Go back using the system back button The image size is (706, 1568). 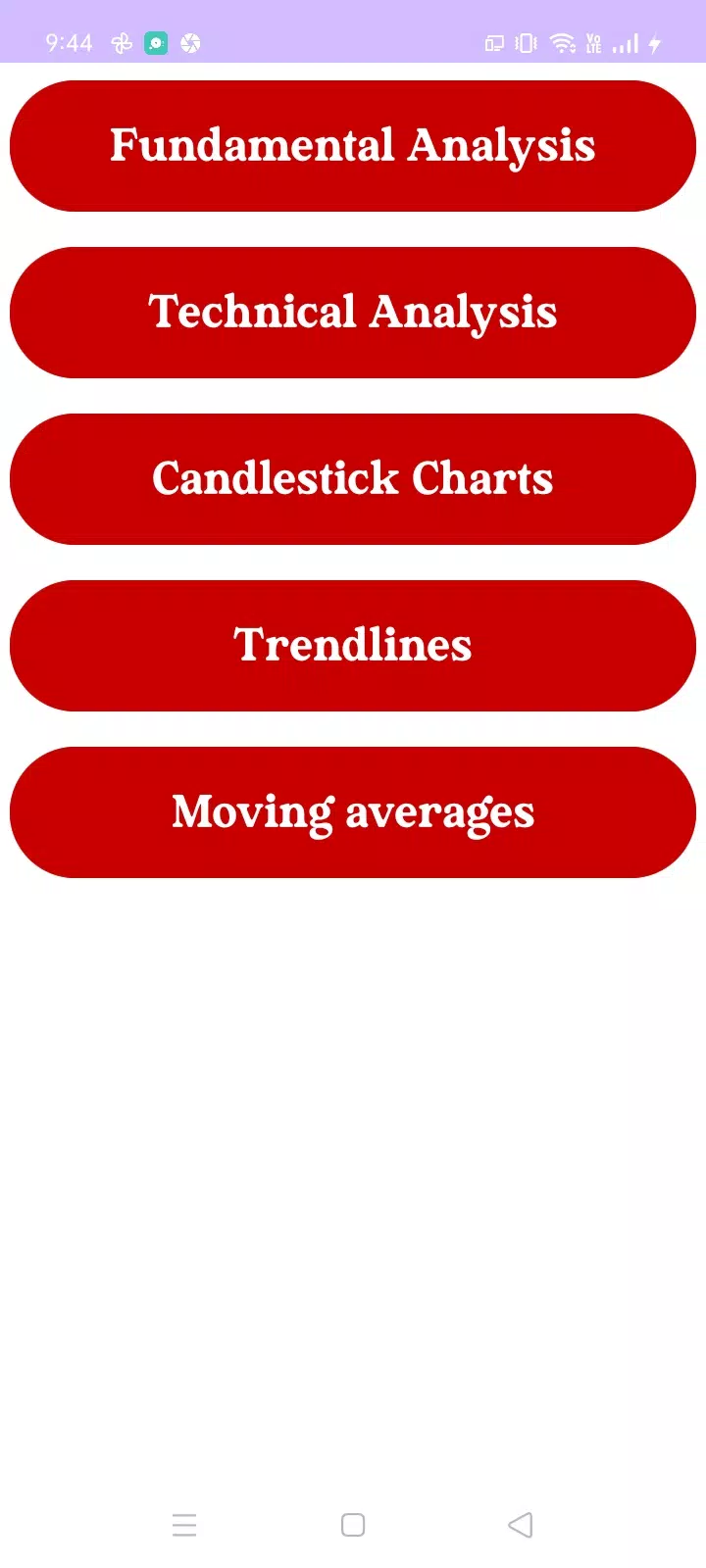point(521,1525)
